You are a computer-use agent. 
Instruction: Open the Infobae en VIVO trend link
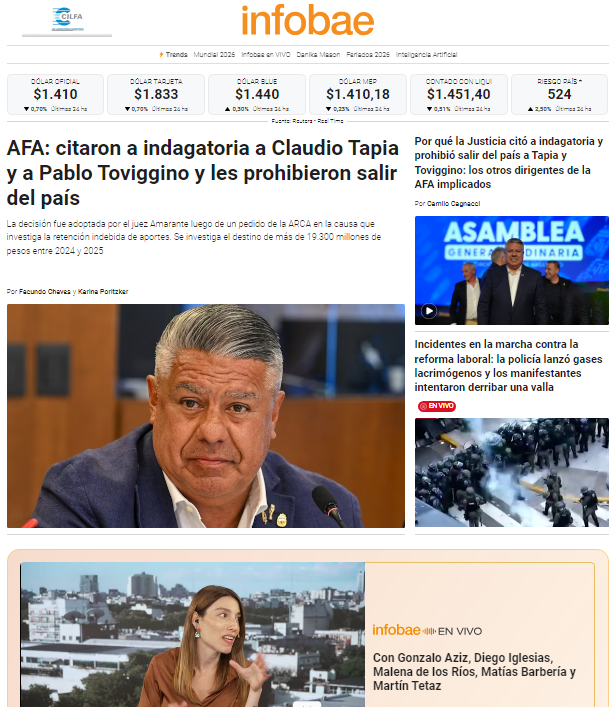[266, 54]
